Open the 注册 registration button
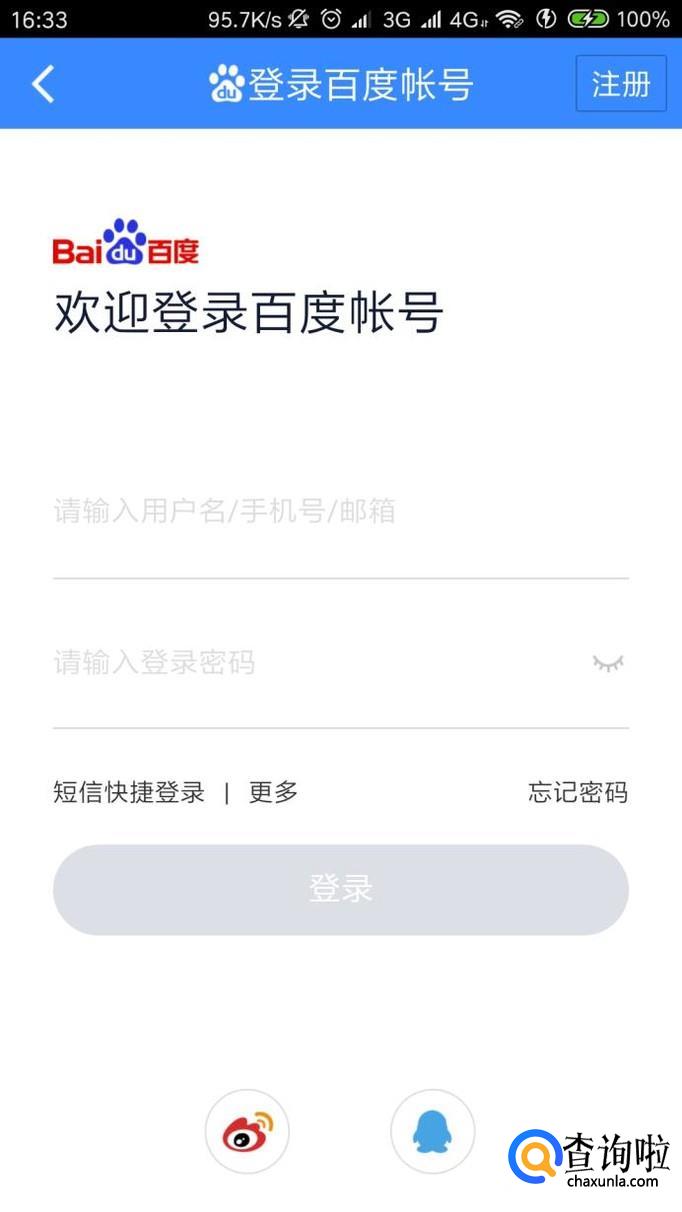Screen dimensions: 682x1212 click(x=621, y=83)
